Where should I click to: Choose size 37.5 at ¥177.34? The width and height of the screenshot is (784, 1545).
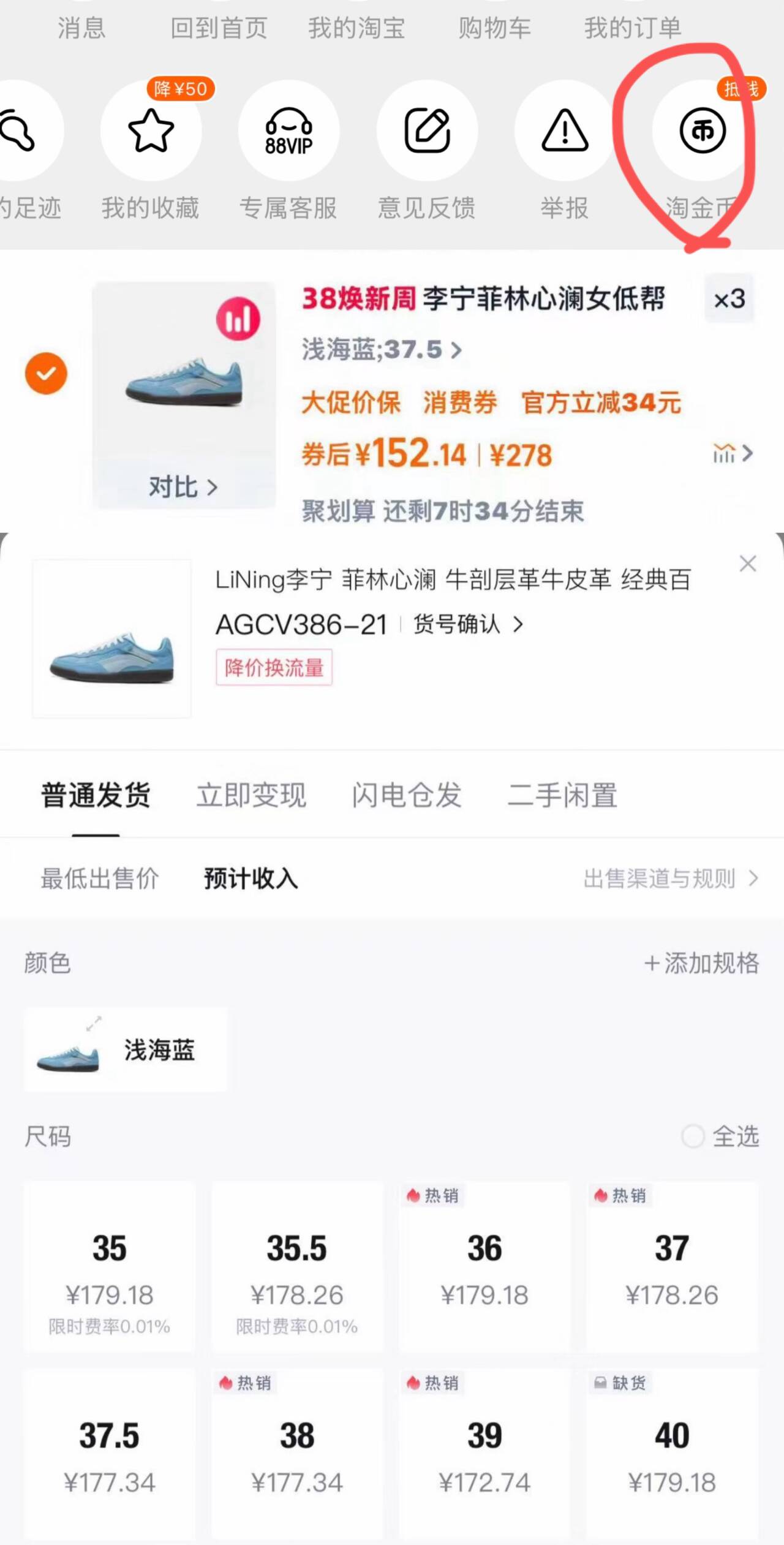(x=110, y=1452)
